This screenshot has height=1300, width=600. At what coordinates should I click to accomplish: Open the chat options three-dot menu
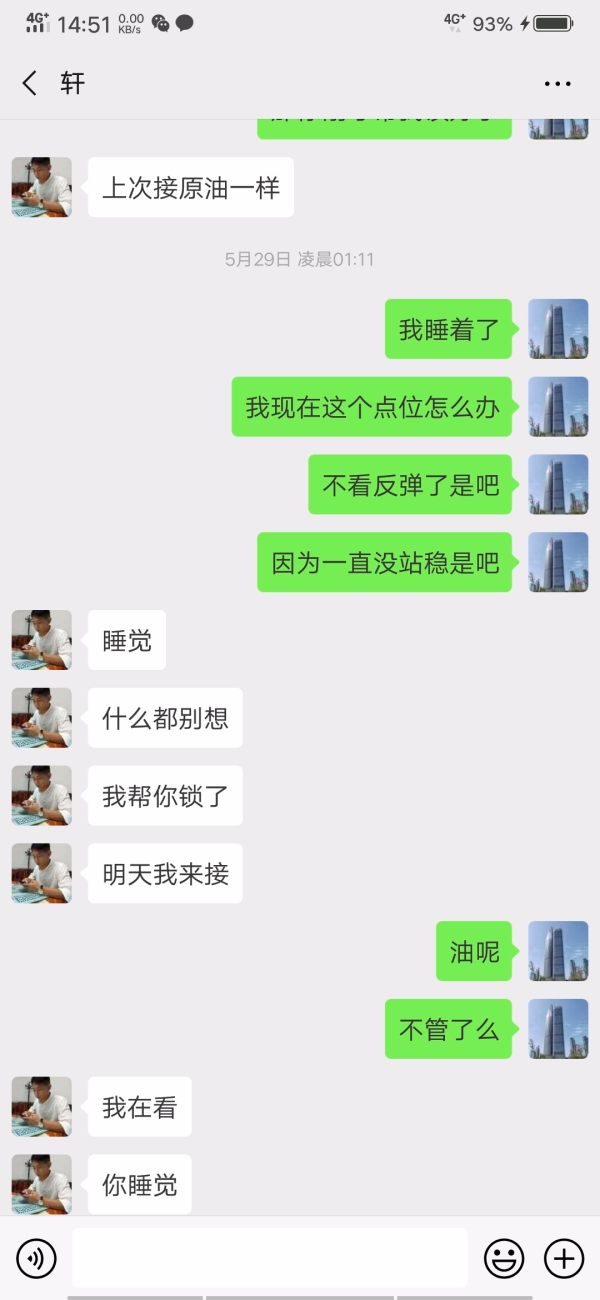[x=557, y=84]
